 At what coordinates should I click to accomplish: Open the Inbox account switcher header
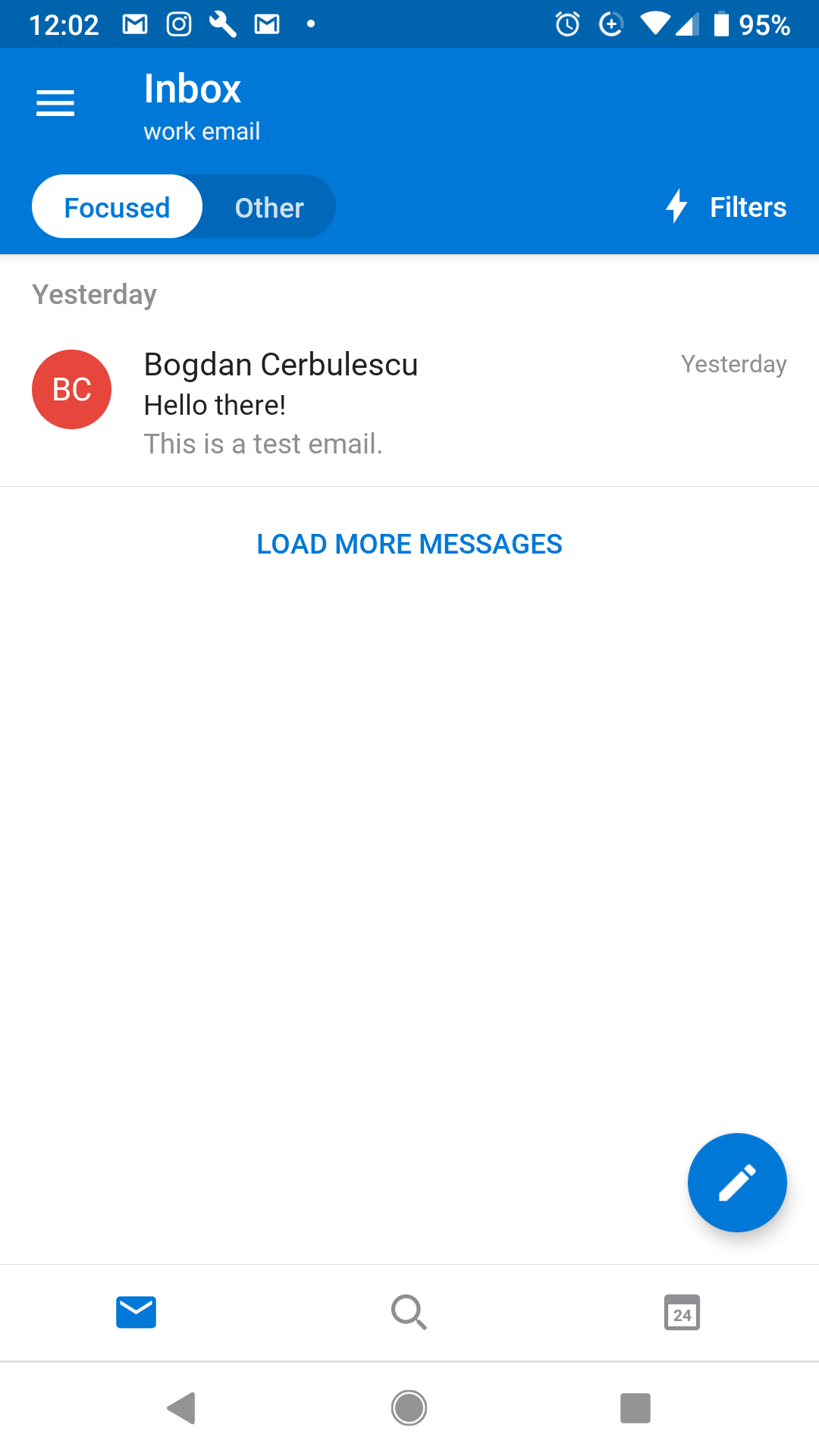[x=192, y=89]
